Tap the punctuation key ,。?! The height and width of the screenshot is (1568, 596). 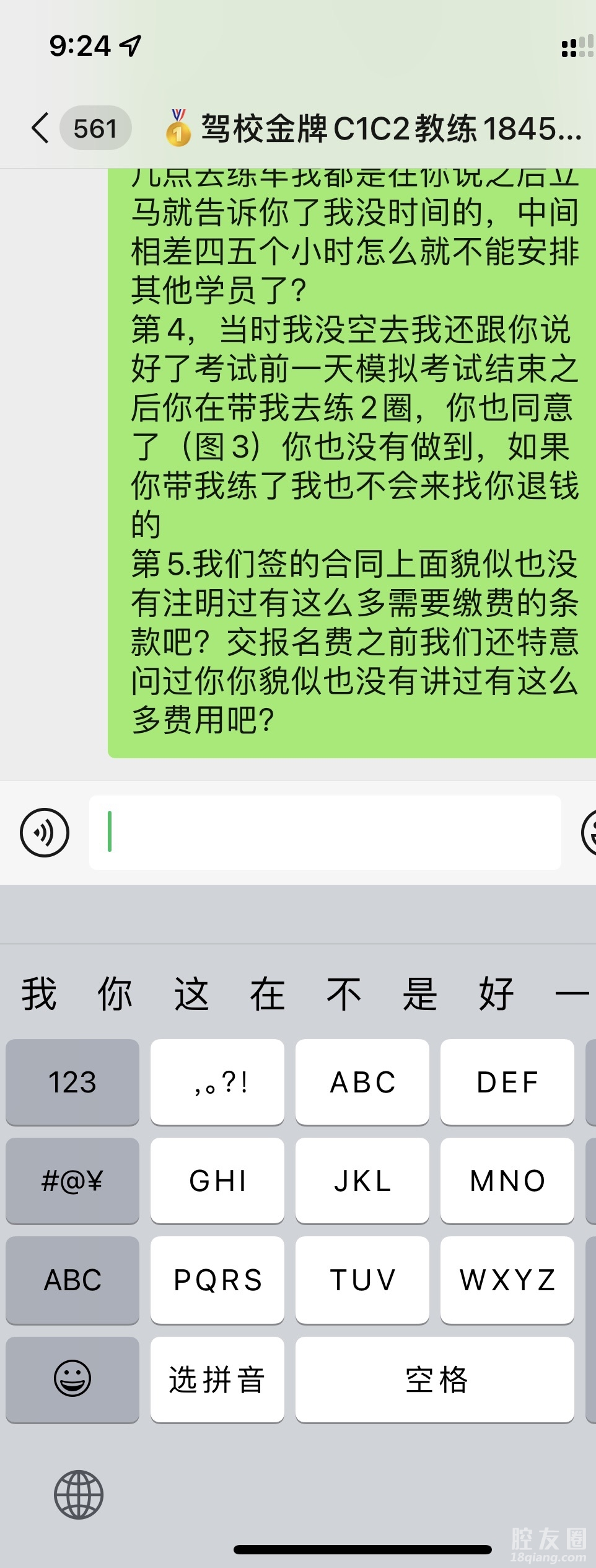(x=217, y=1082)
